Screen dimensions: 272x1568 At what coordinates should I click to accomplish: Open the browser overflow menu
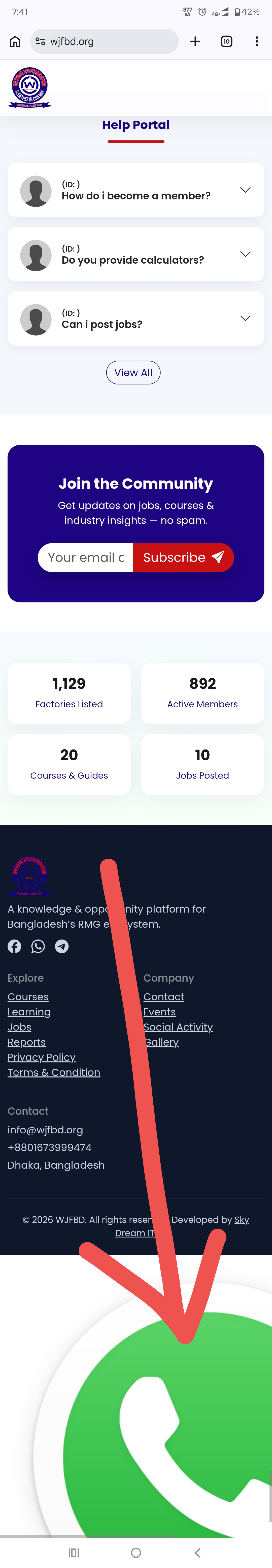pyautogui.click(x=256, y=41)
